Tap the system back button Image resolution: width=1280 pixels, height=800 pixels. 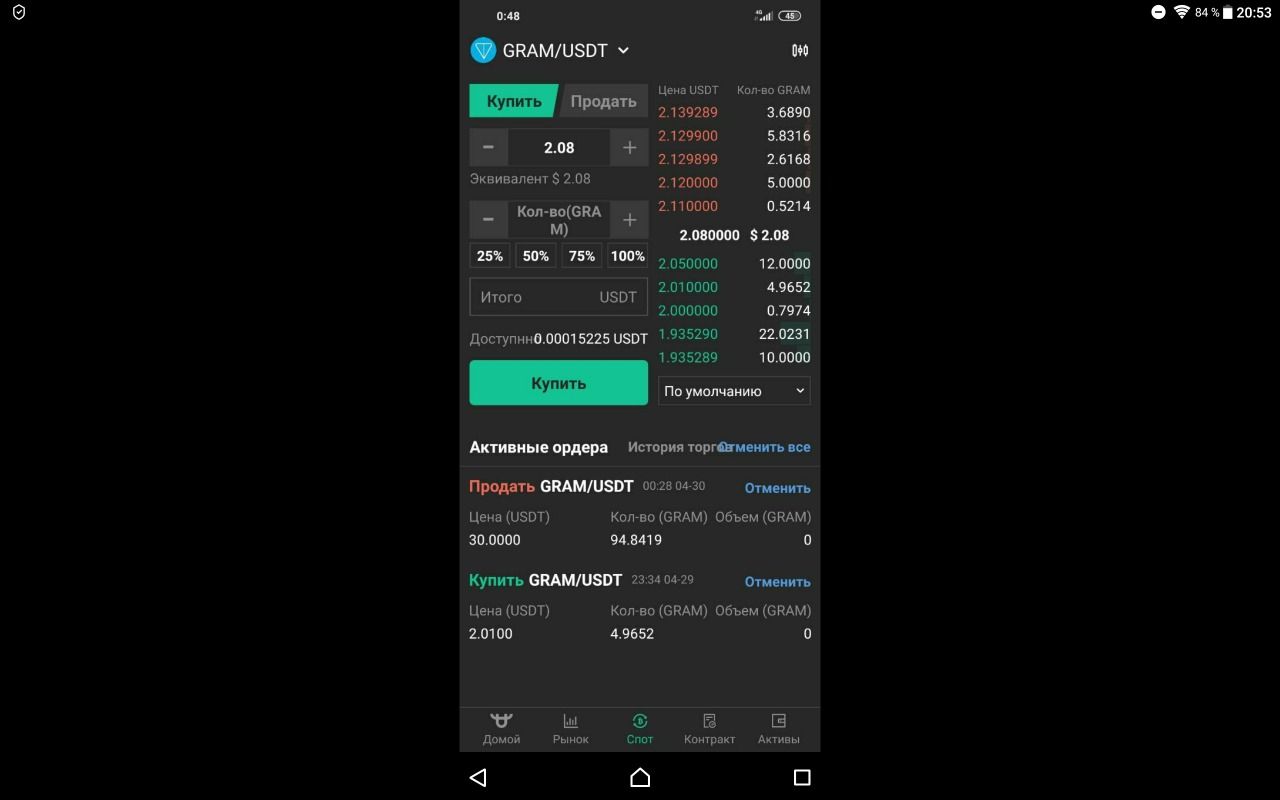pos(478,777)
